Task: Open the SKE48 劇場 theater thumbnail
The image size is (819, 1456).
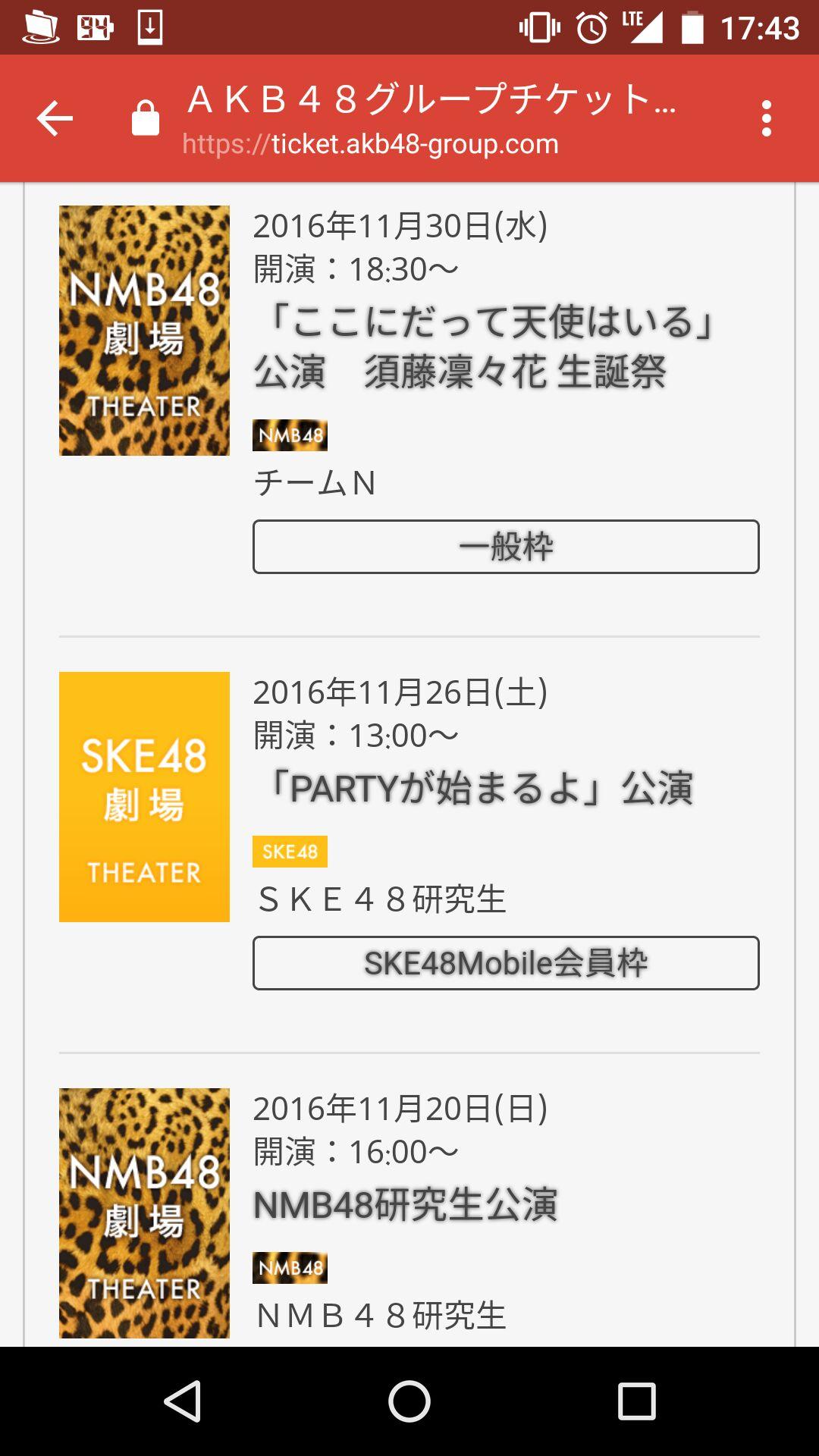Action: (x=144, y=797)
